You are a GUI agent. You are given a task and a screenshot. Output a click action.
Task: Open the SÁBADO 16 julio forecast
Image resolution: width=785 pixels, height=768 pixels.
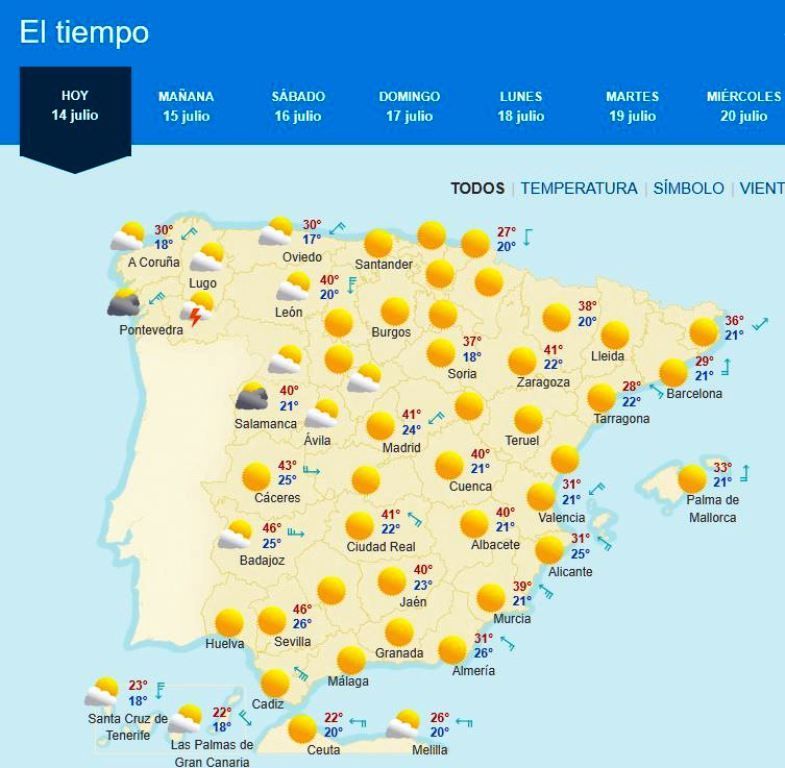click(298, 106)
